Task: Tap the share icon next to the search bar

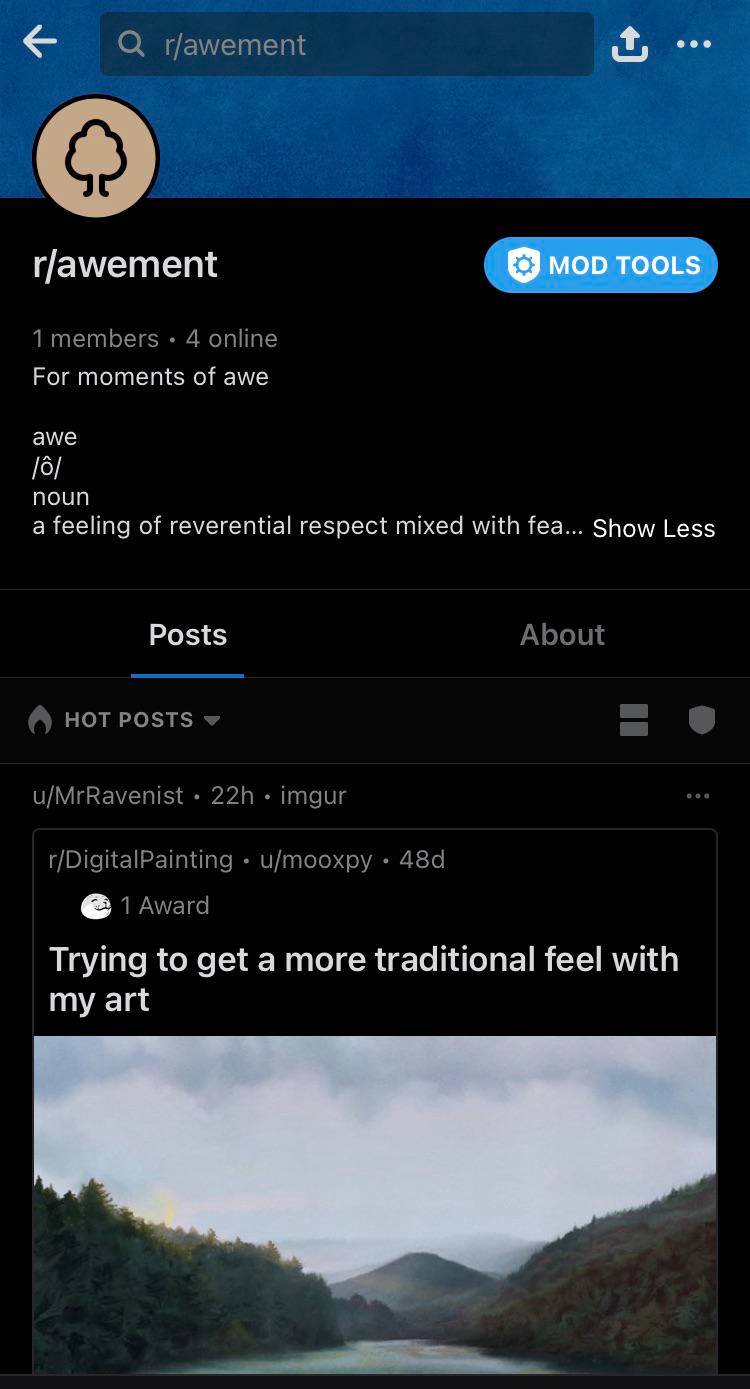Action: (x=629, y=43)
